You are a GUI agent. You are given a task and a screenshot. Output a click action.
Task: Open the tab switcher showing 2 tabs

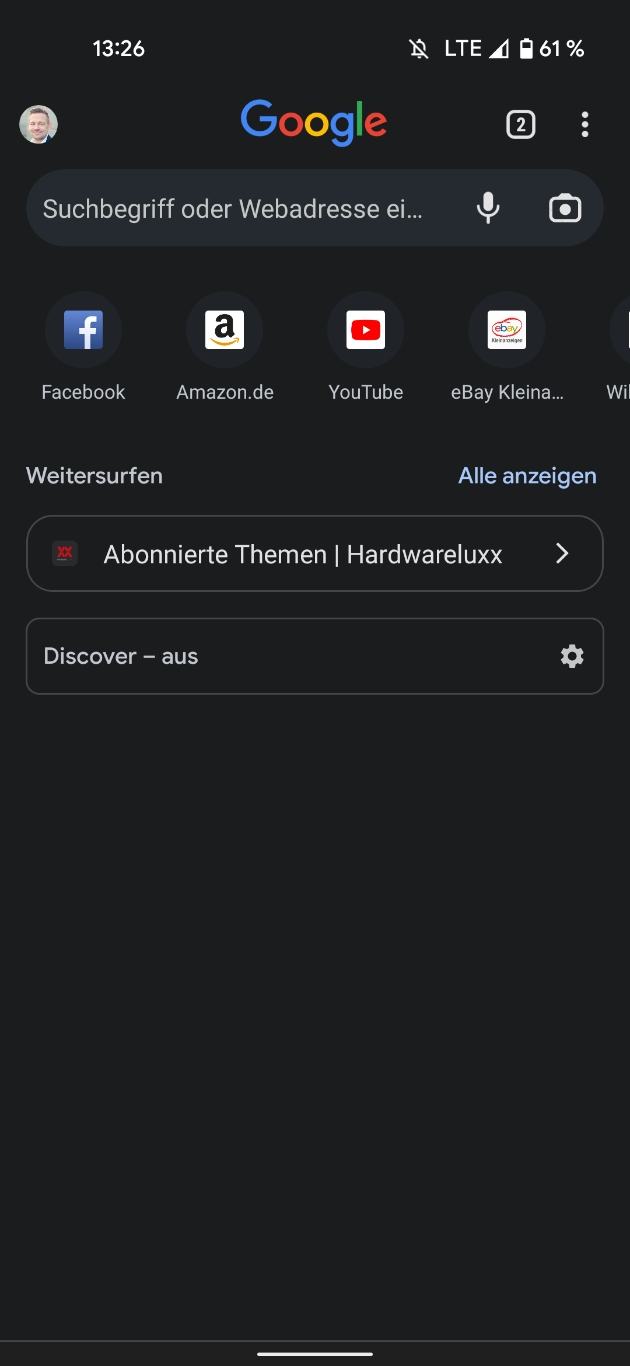(x=520, y=125)
